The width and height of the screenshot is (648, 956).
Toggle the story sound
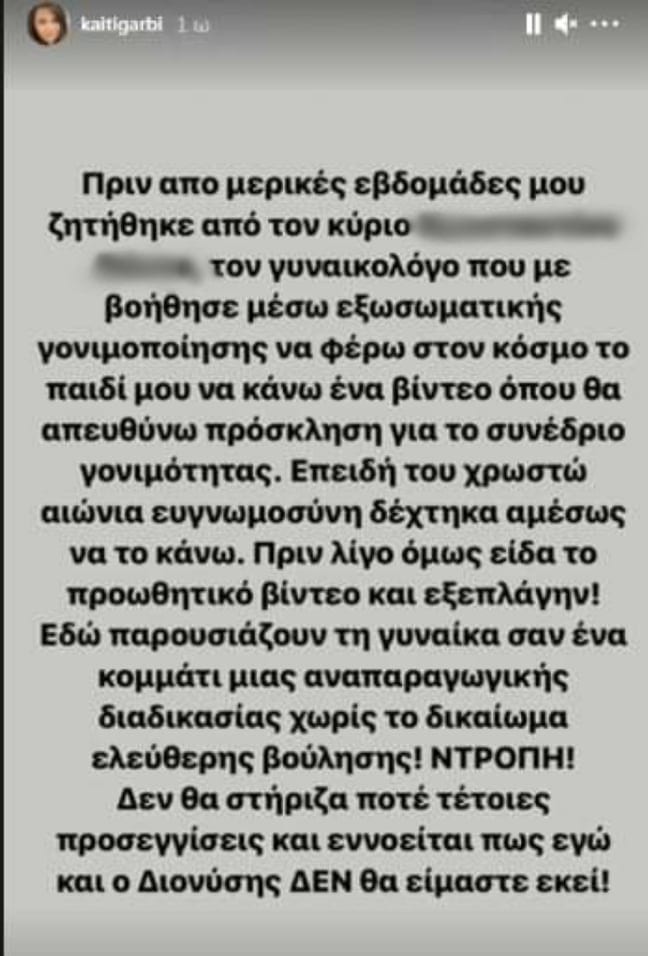point(565,27)
